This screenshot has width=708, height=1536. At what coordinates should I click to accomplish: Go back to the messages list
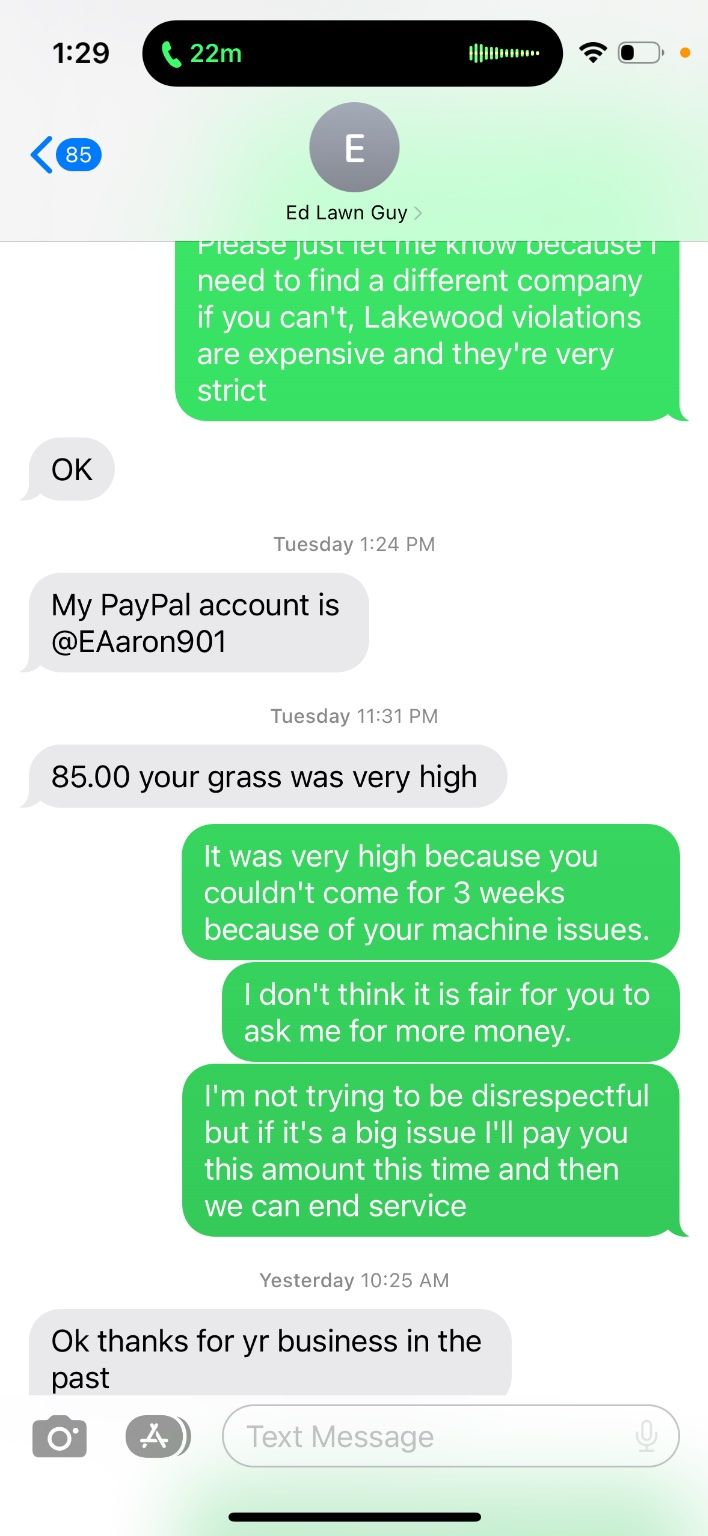coord(64,155)
